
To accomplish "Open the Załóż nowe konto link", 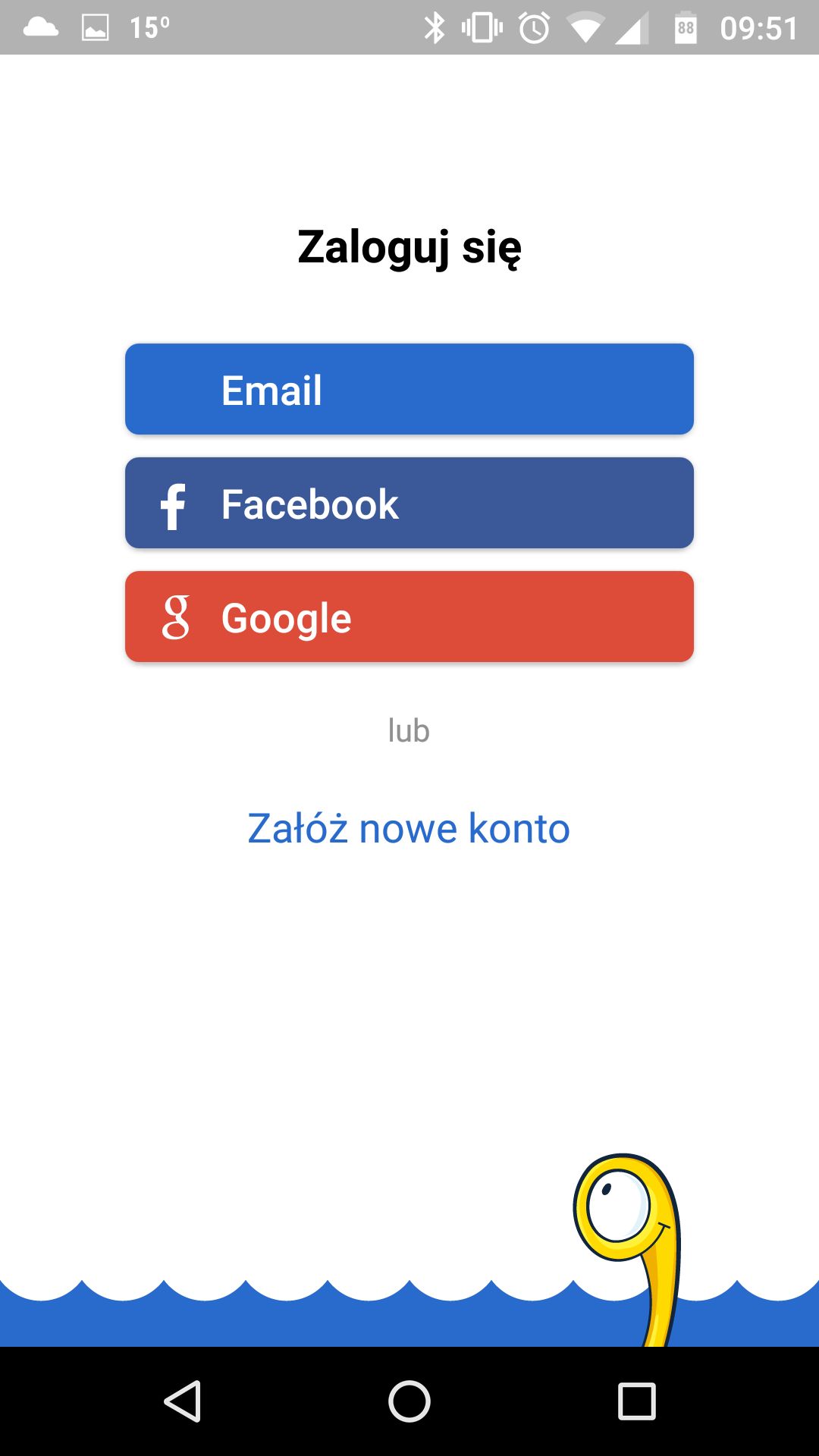I will [409, 827].
